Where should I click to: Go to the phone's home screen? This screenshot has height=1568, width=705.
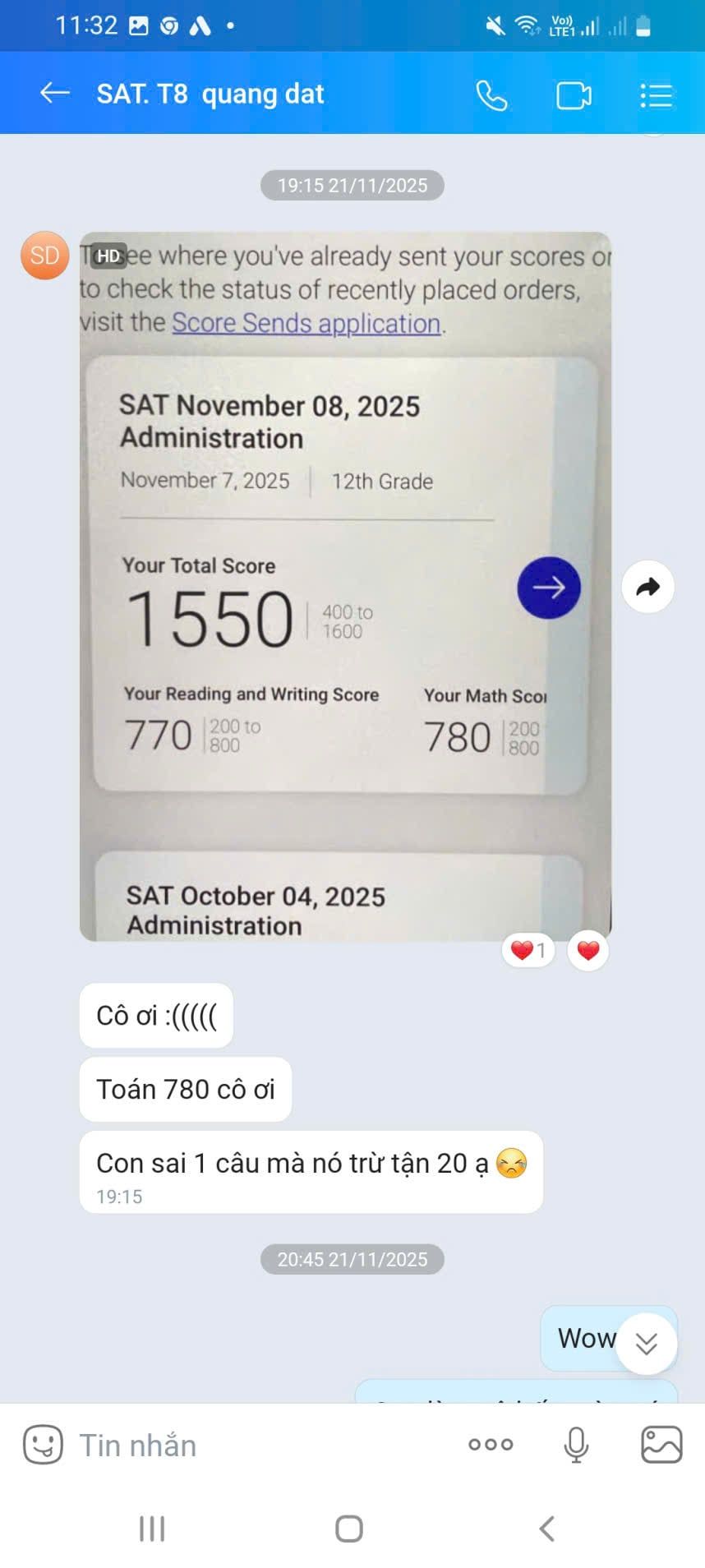click(349, 1529)
